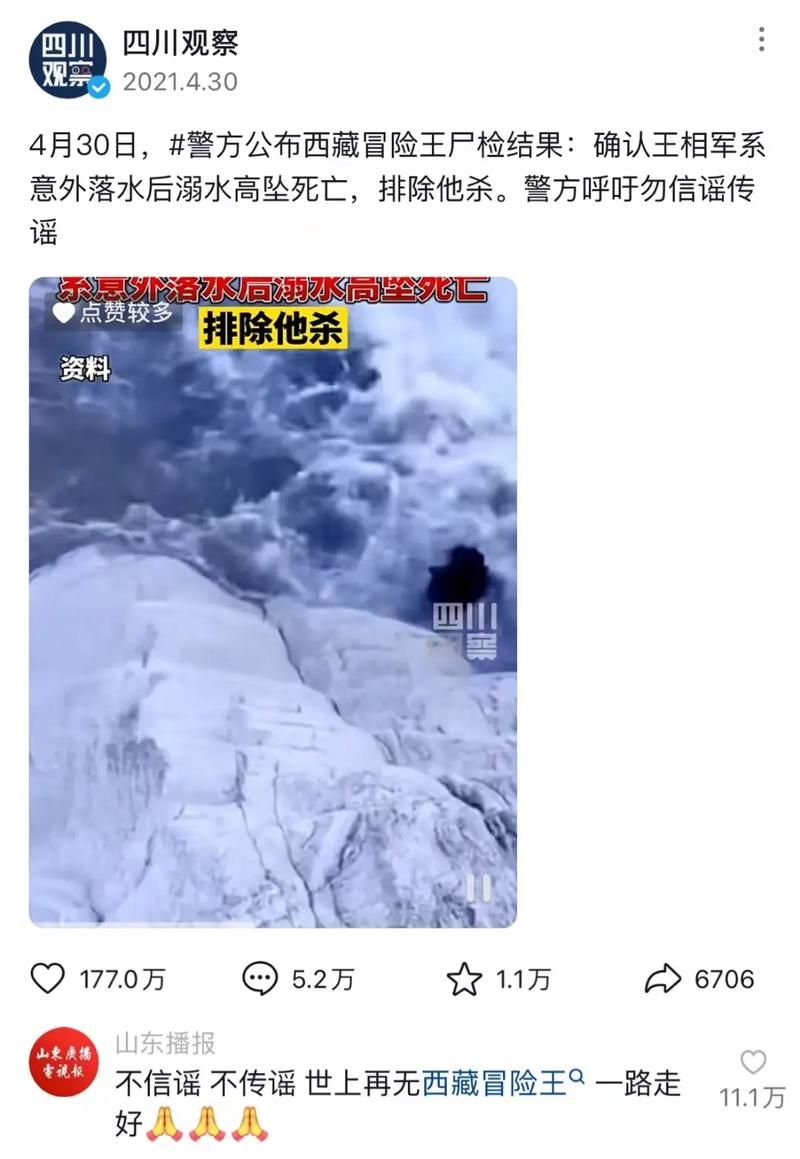Viewport: 800px width, 1159px height.
Task: Open the post's 5.2万 comments
Action: [261, 978]
